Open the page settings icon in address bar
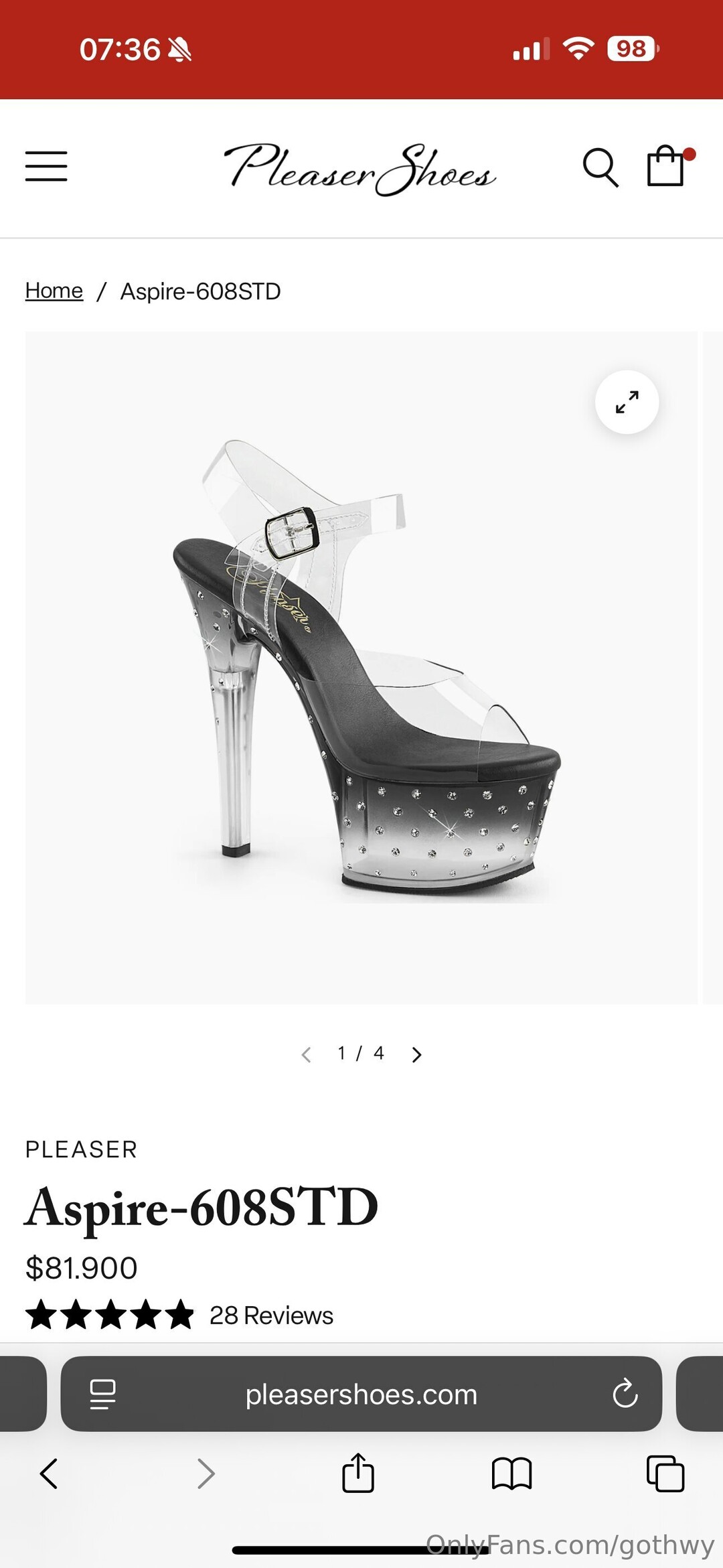This screenshot has height=1568, width=723. coord(102,1395)
